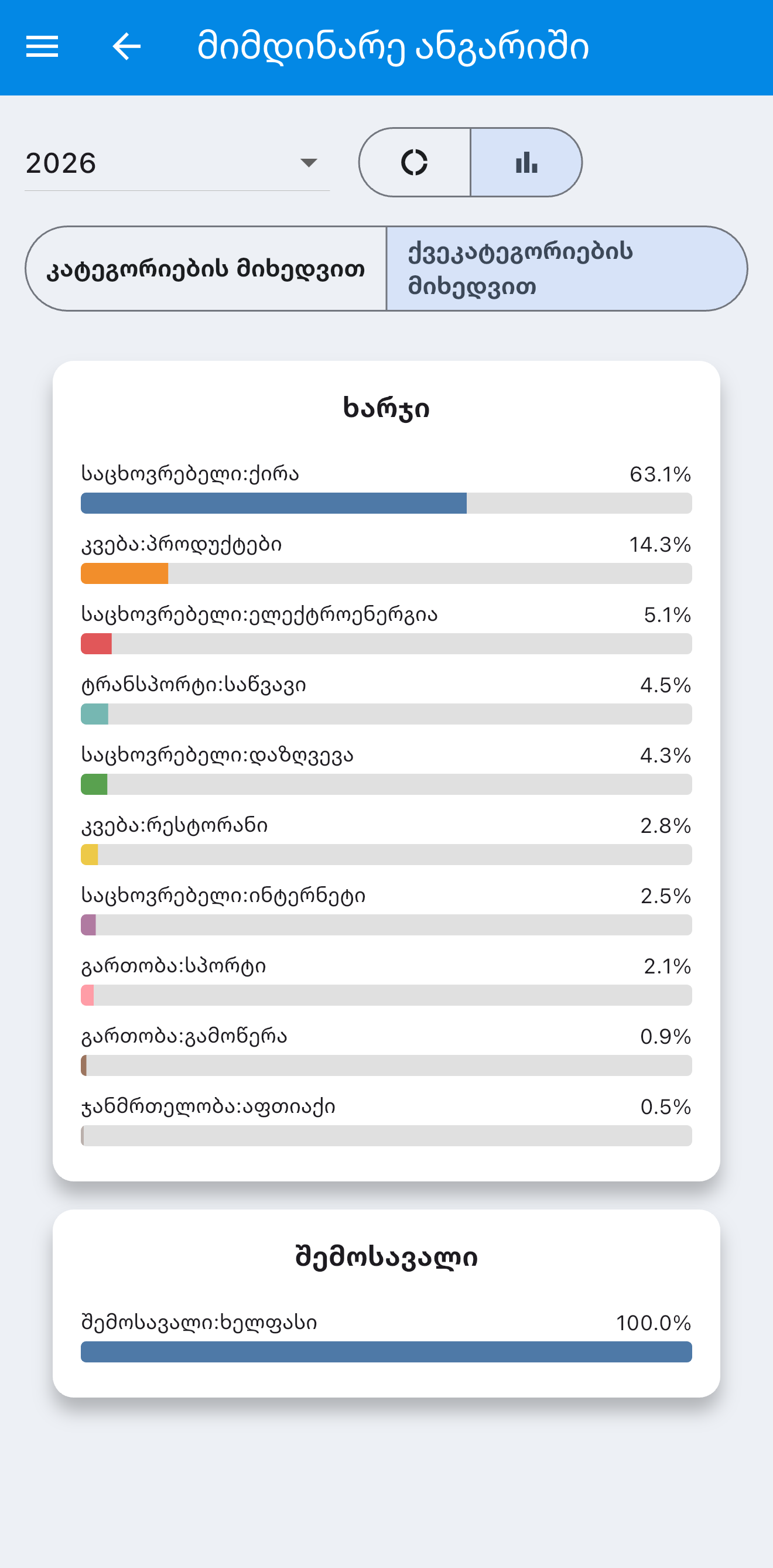Open the 2026 year dropdown
Viewport: 773px width, 1568px height.
(x=177, y=162)
